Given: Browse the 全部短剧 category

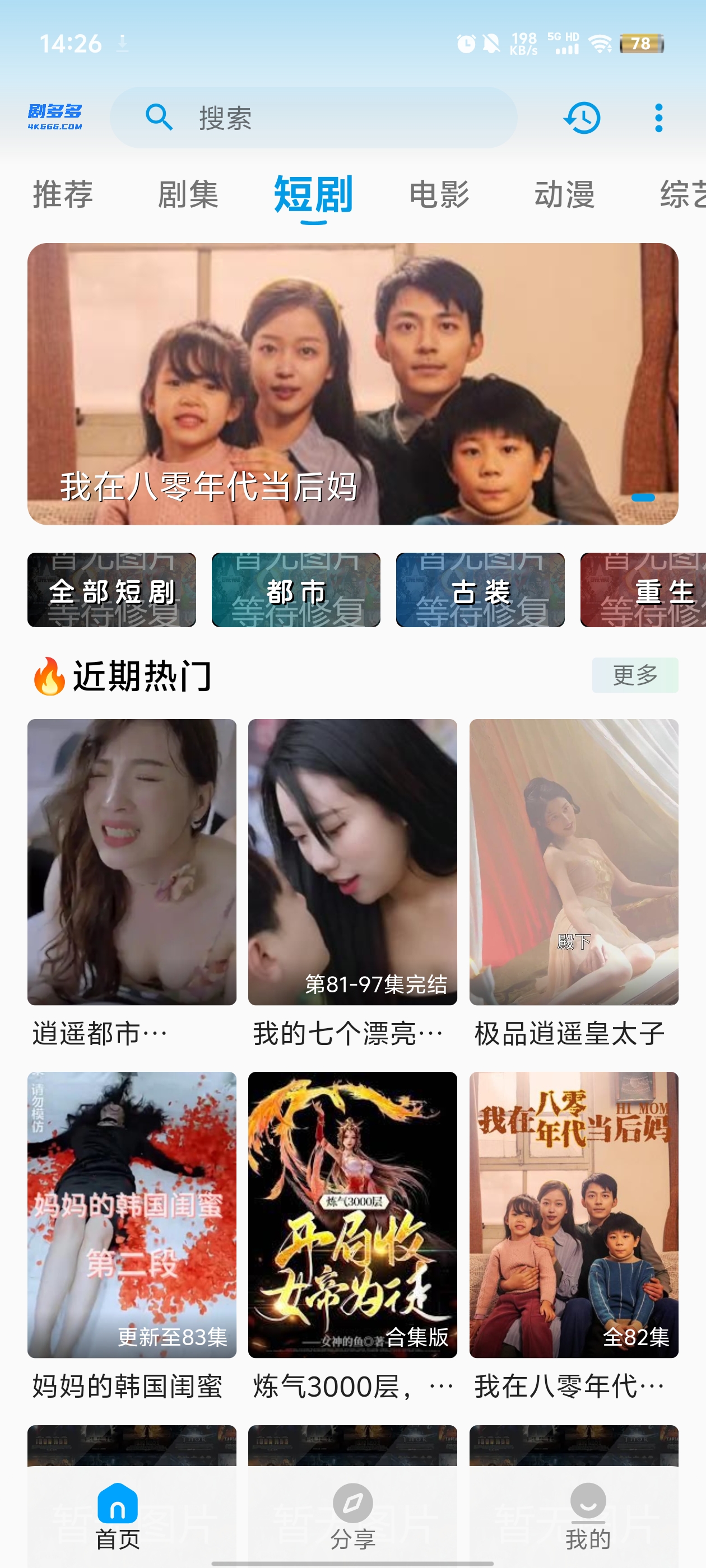Looking at the screenshot, I should pyautogui.click(x=112, y=590).
